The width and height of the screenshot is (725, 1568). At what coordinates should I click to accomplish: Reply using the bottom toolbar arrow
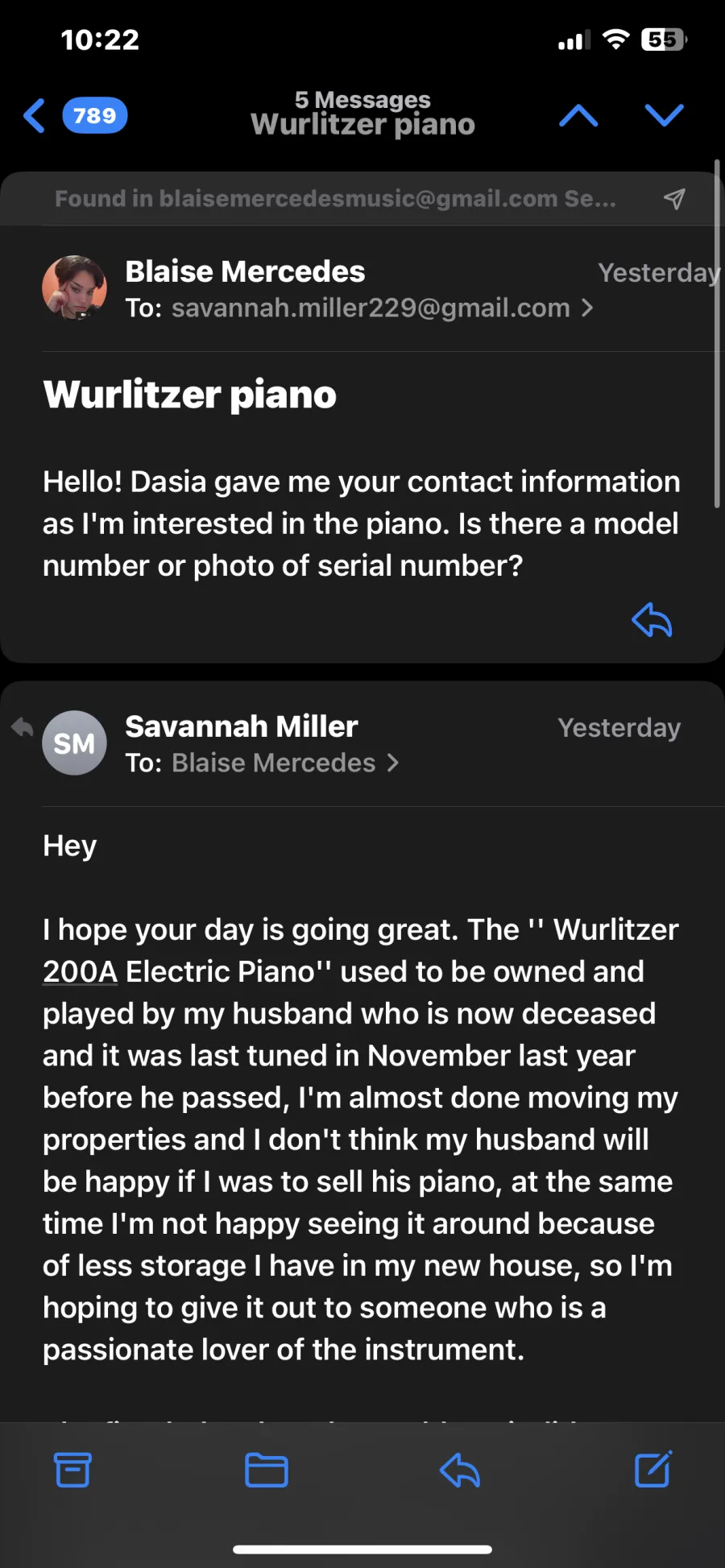460,1470
